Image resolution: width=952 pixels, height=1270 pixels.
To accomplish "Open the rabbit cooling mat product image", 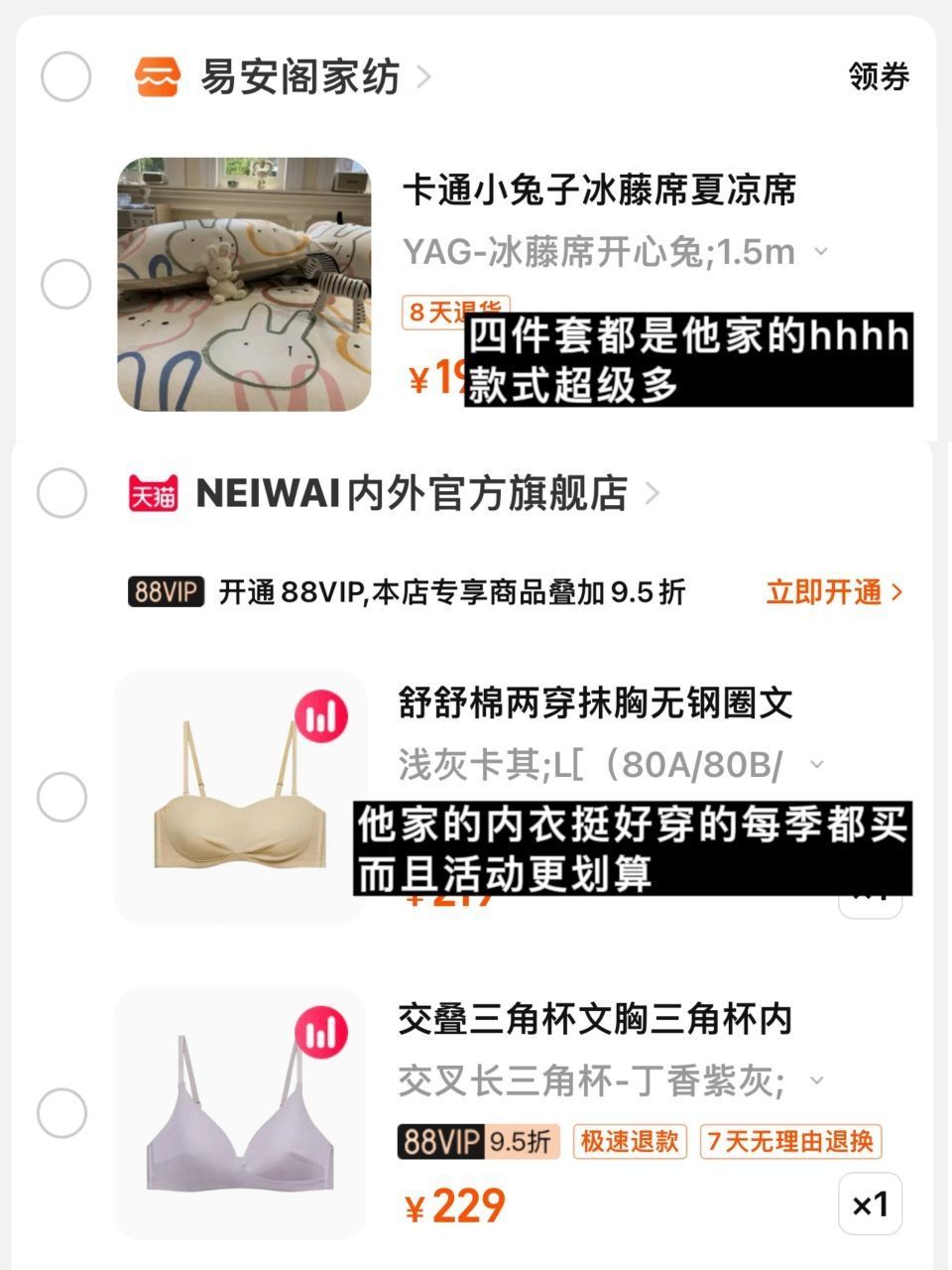I will pyautogui.click(x=244, y=285).
